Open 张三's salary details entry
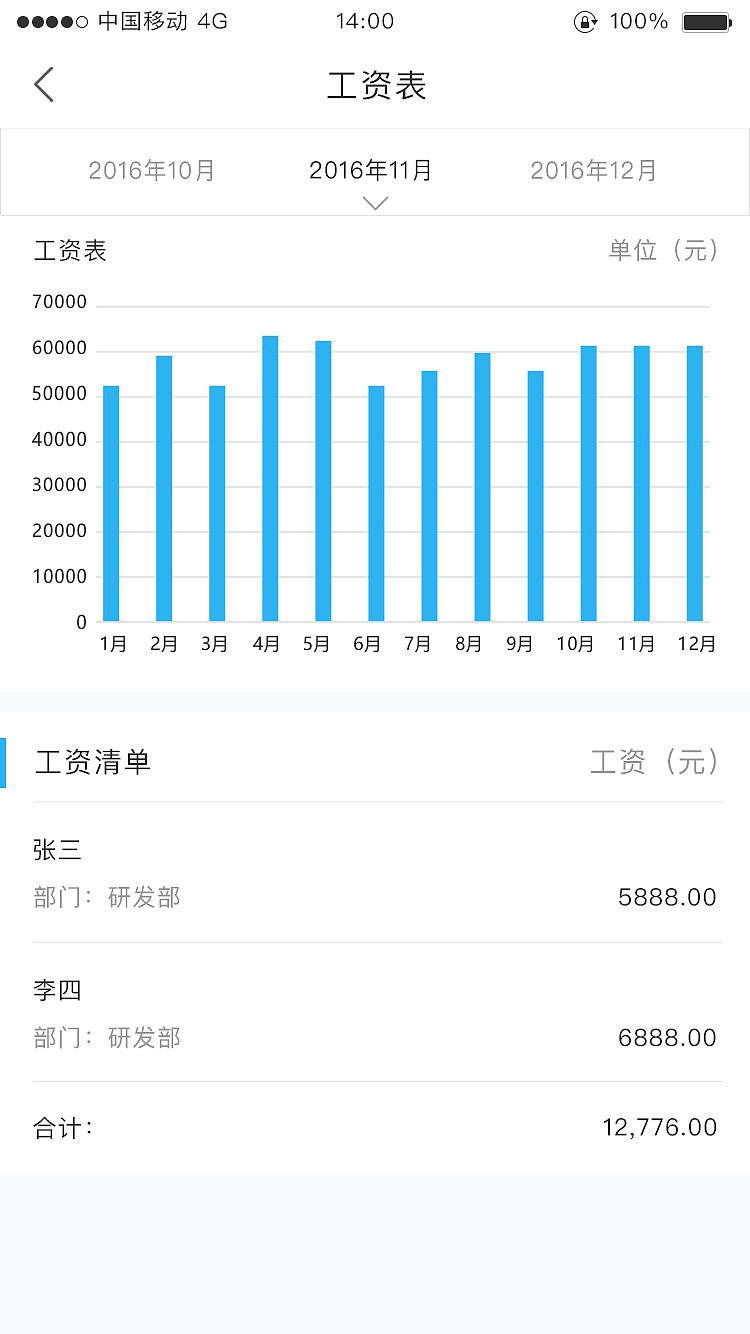Viewport: 750px width, 1334px height. (375, 872)
